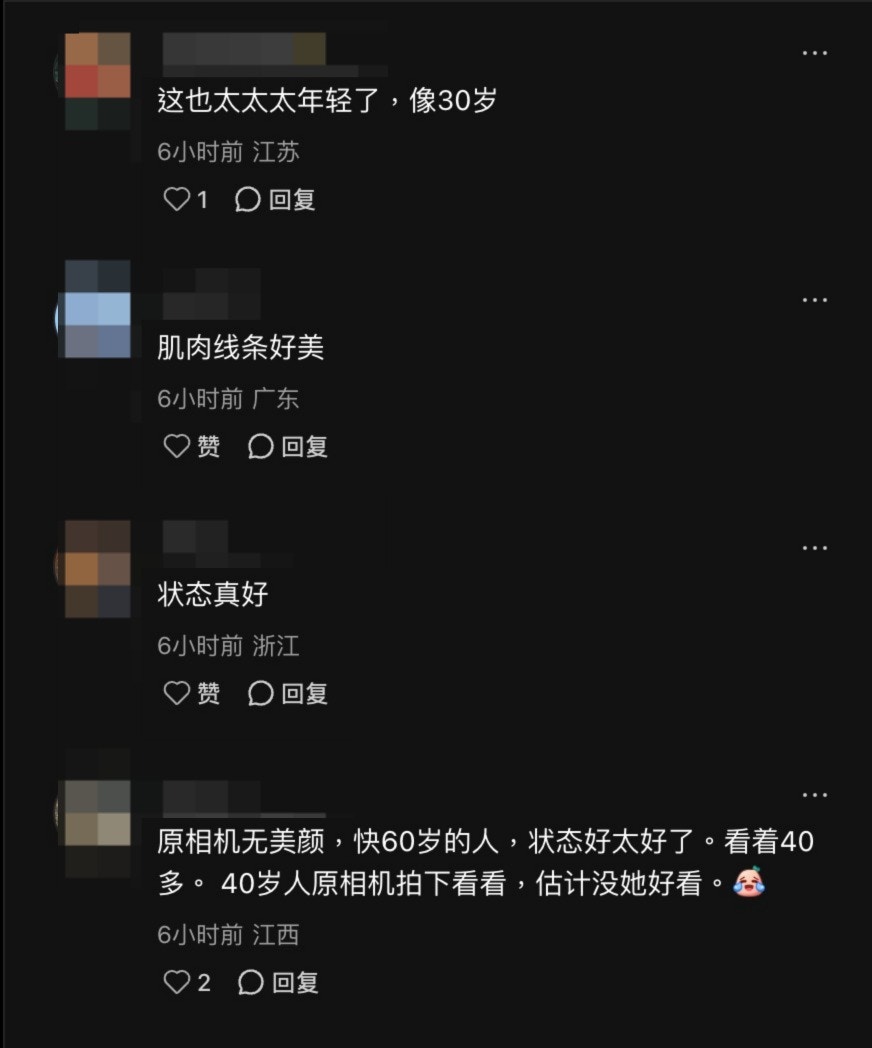Open overflow menu for 肌肉线条好美 comment

click(815, 300)
